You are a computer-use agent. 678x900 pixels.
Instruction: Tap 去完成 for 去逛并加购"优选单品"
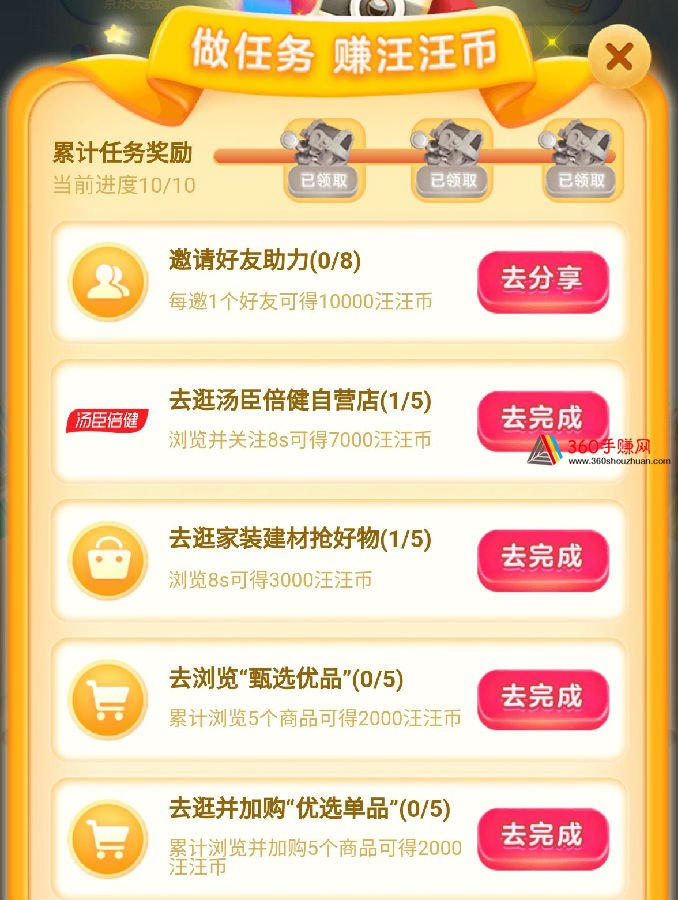point(542,835)
